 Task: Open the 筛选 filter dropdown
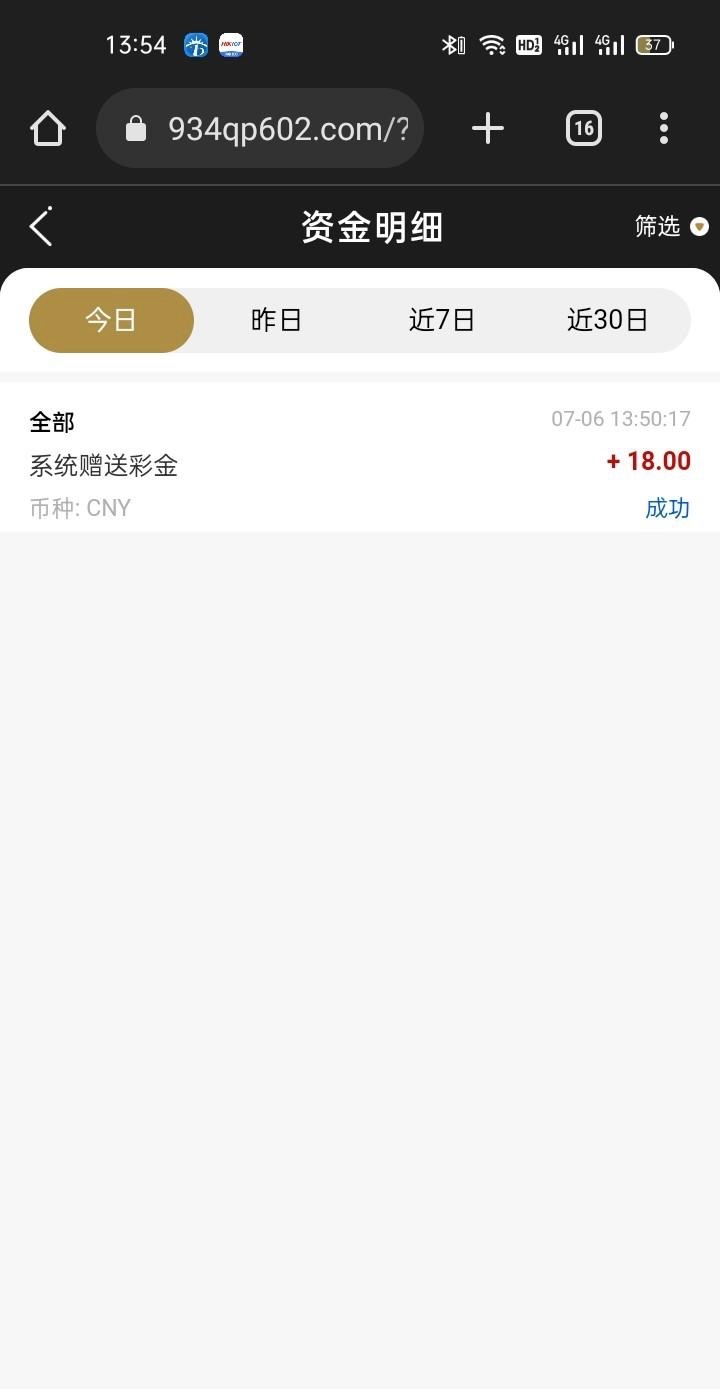click(671, 227)
